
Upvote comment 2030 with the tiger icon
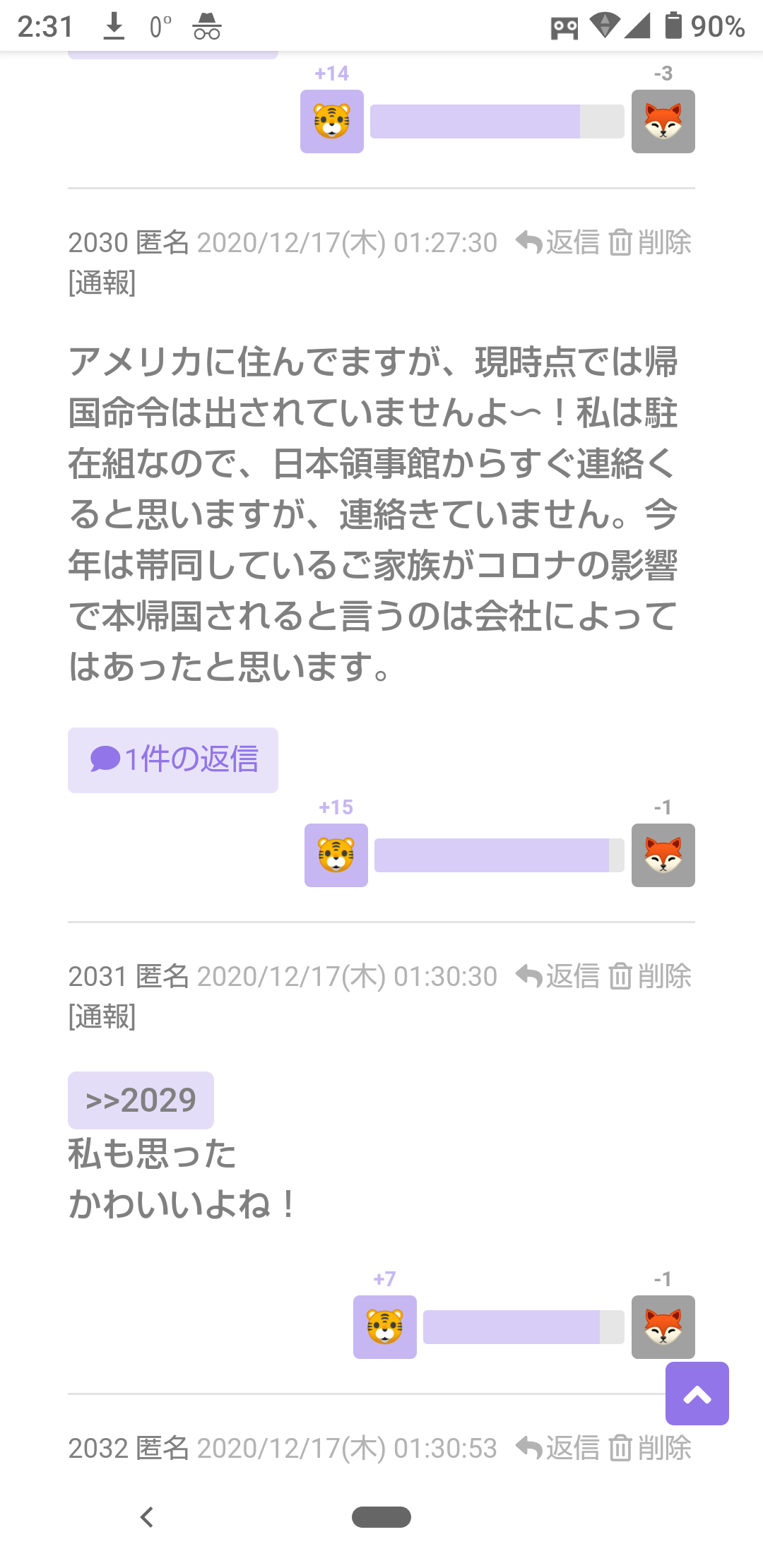click(x=336, y=855)
